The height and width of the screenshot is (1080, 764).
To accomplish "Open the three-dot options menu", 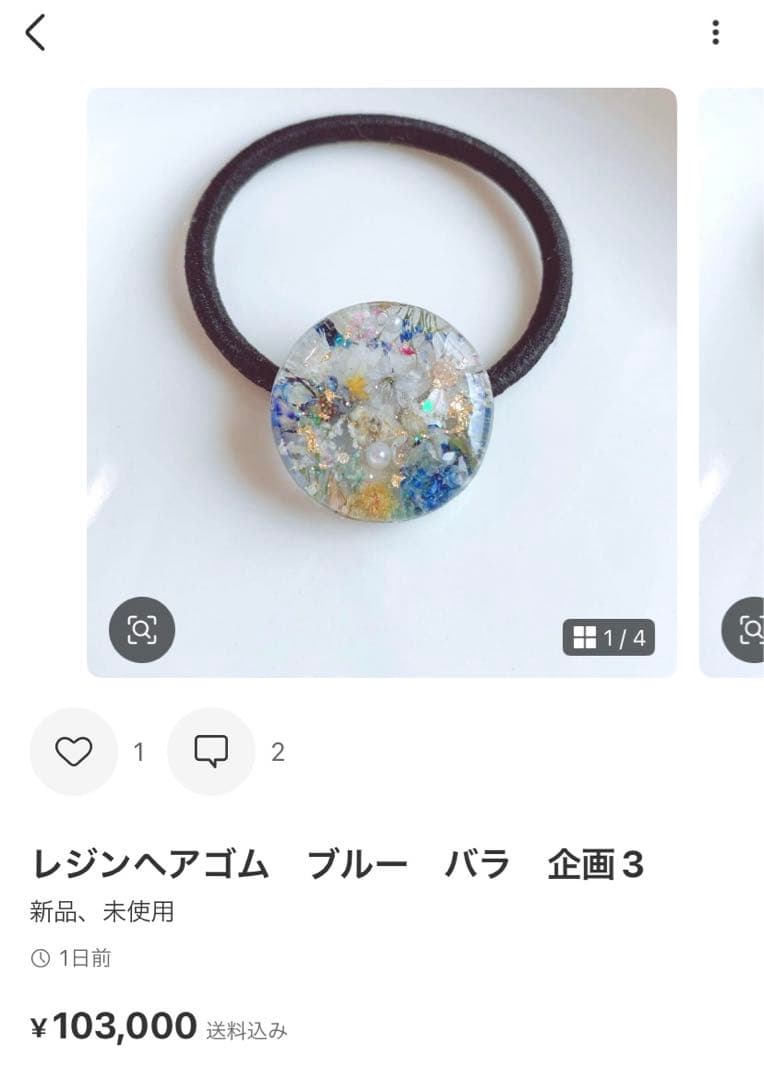I will coord(716,34).
